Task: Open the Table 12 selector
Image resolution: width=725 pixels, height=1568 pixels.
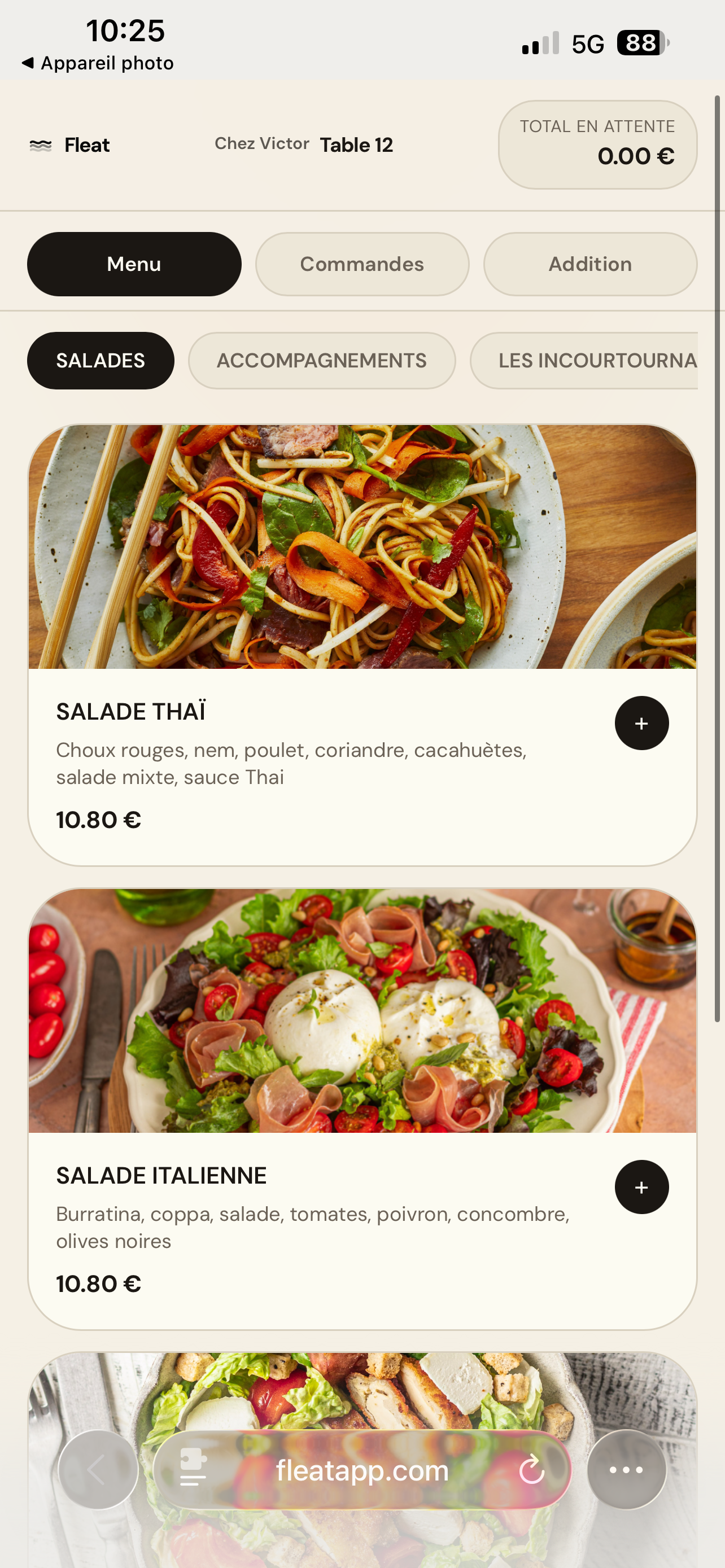Action: [356, 144]
